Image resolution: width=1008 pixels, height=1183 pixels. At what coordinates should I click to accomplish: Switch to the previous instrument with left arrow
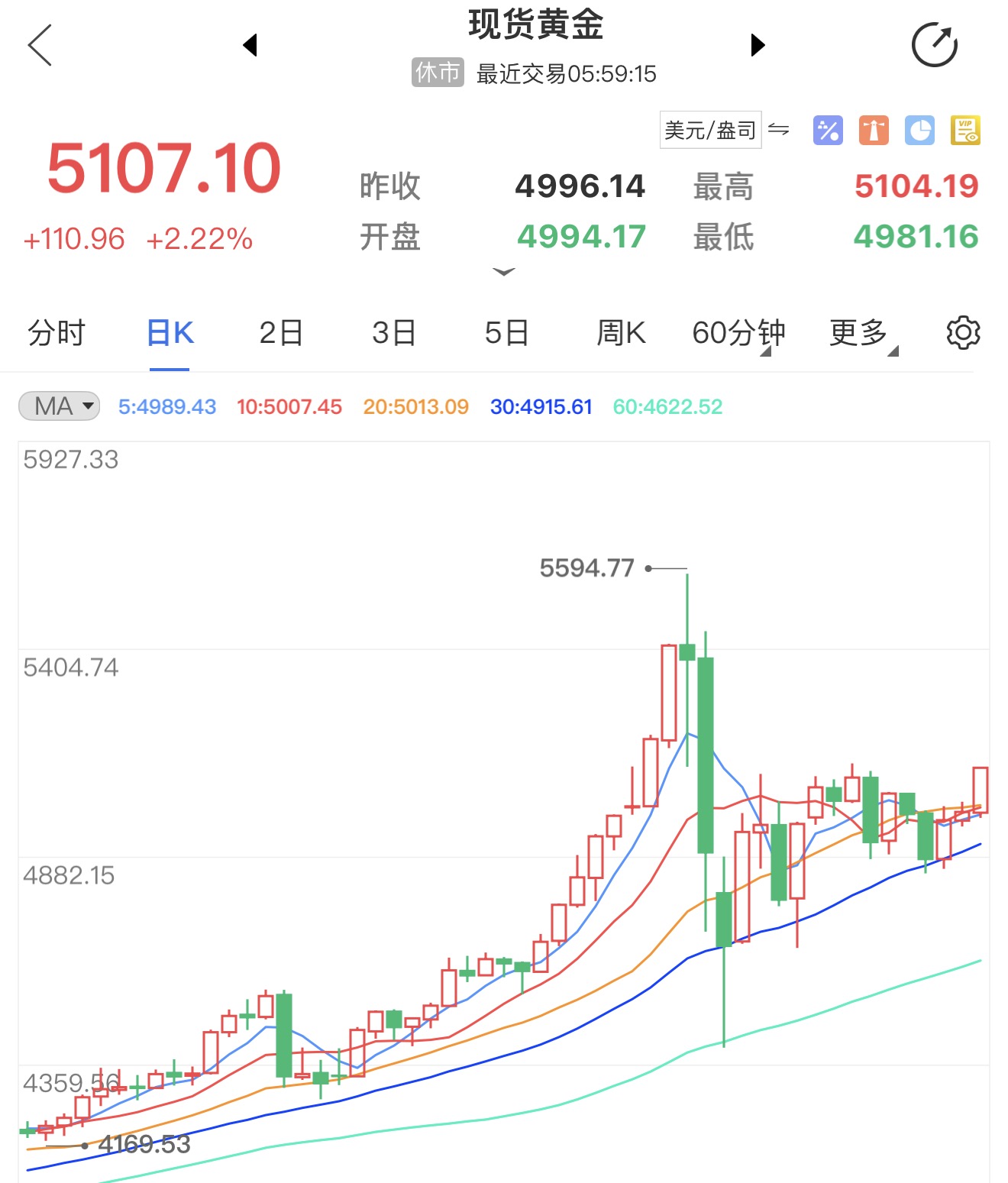point(250,45)
